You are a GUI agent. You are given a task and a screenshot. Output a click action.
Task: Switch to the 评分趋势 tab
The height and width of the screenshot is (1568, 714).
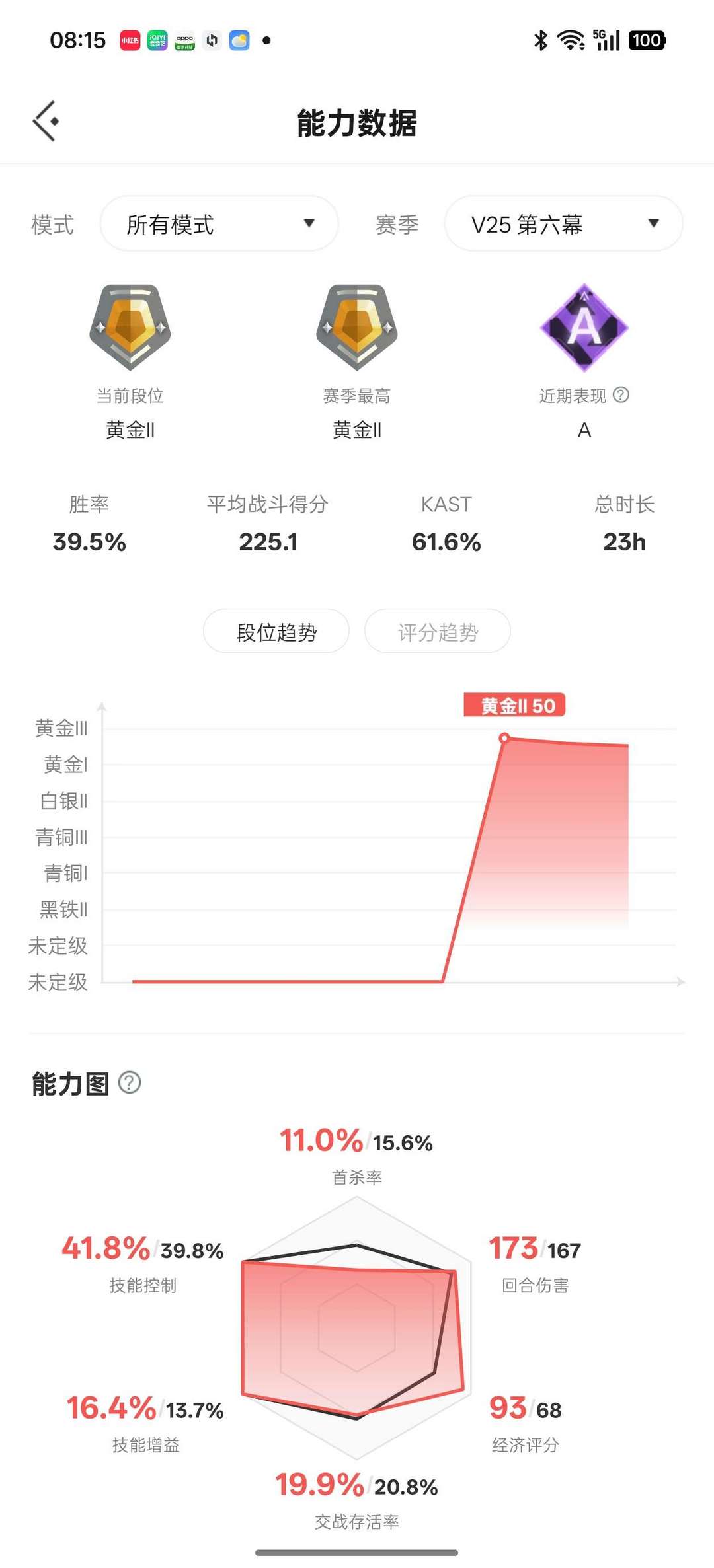pos(437,631)
